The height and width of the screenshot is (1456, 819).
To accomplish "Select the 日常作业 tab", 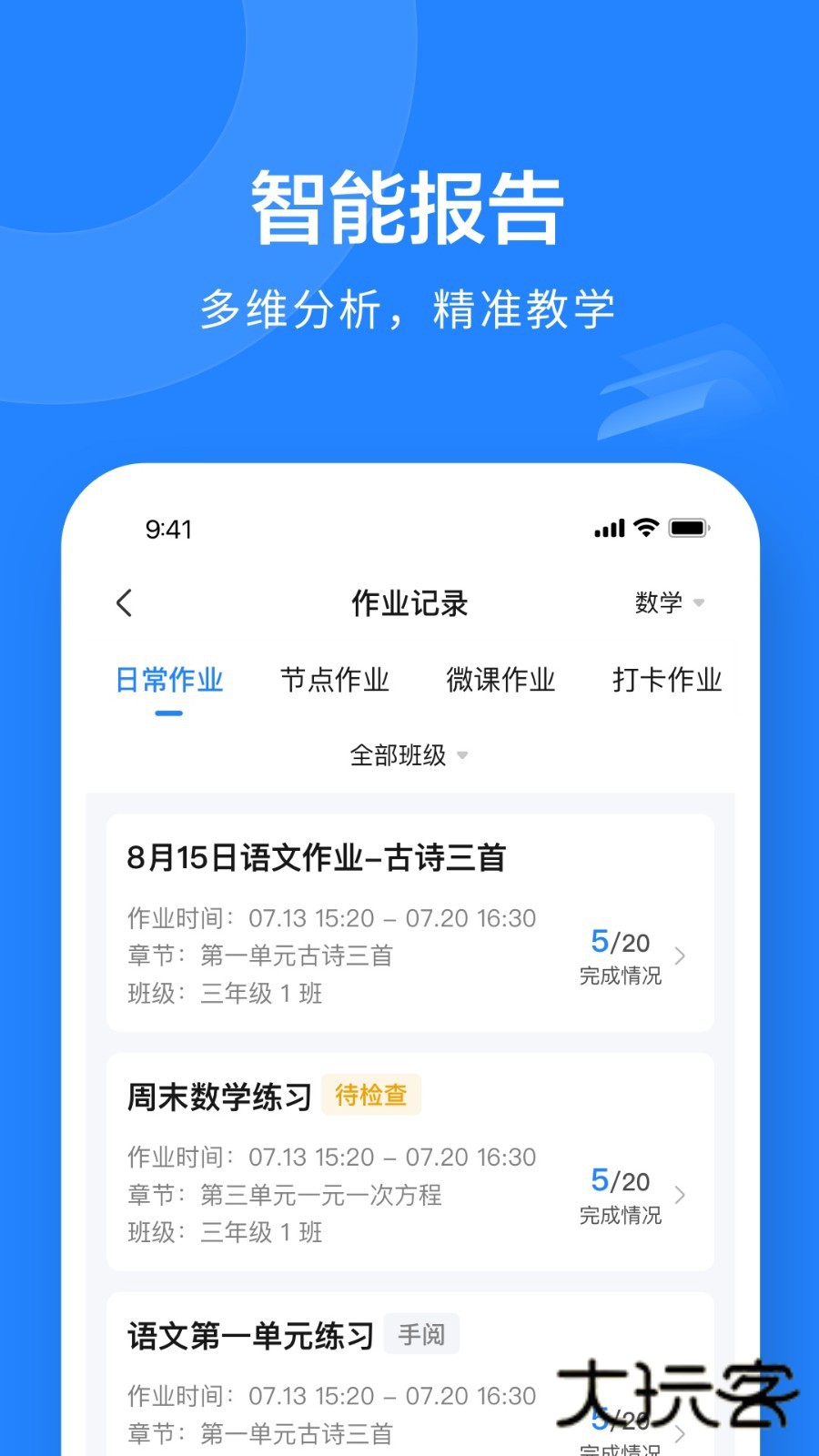I will 169,679.
